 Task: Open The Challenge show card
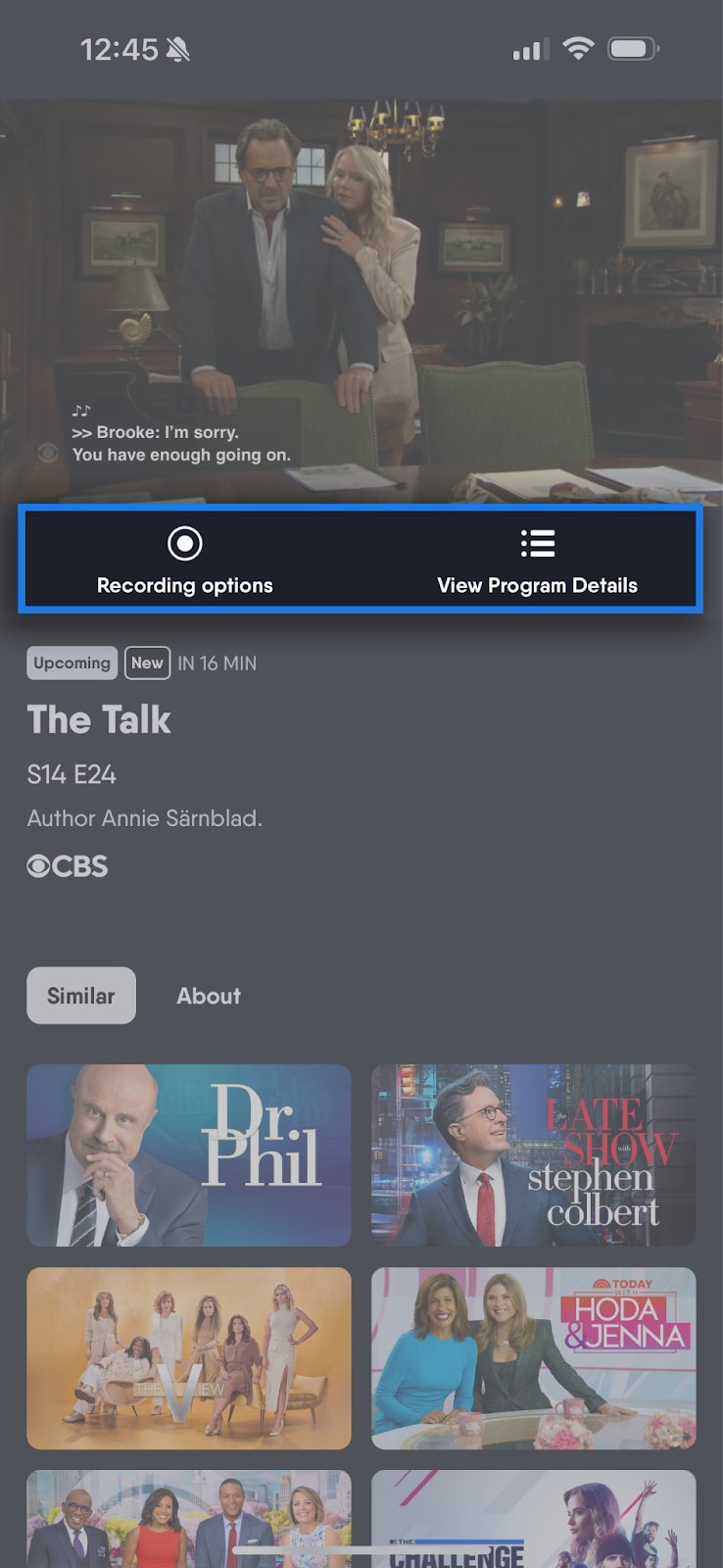(533, 1519)
